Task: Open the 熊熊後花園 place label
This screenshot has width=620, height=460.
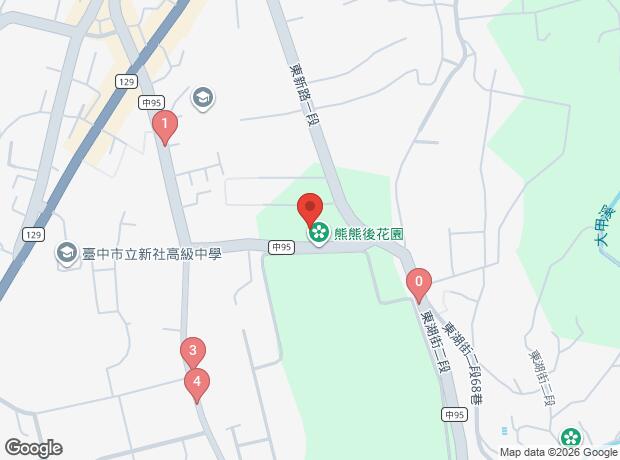Action: pos(368,235)
